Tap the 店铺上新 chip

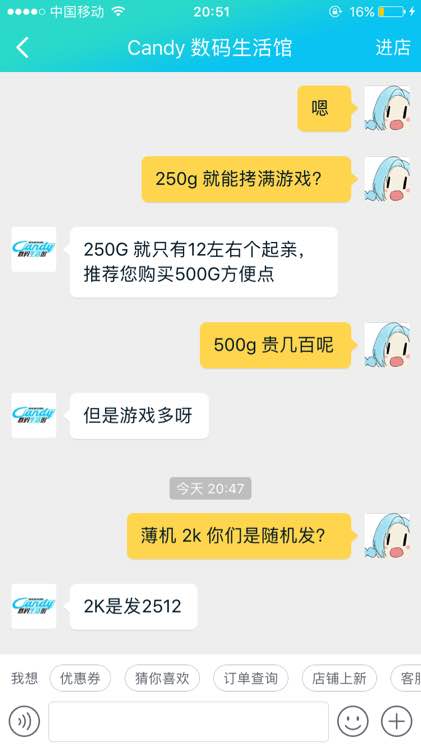[x=339, y=678]
